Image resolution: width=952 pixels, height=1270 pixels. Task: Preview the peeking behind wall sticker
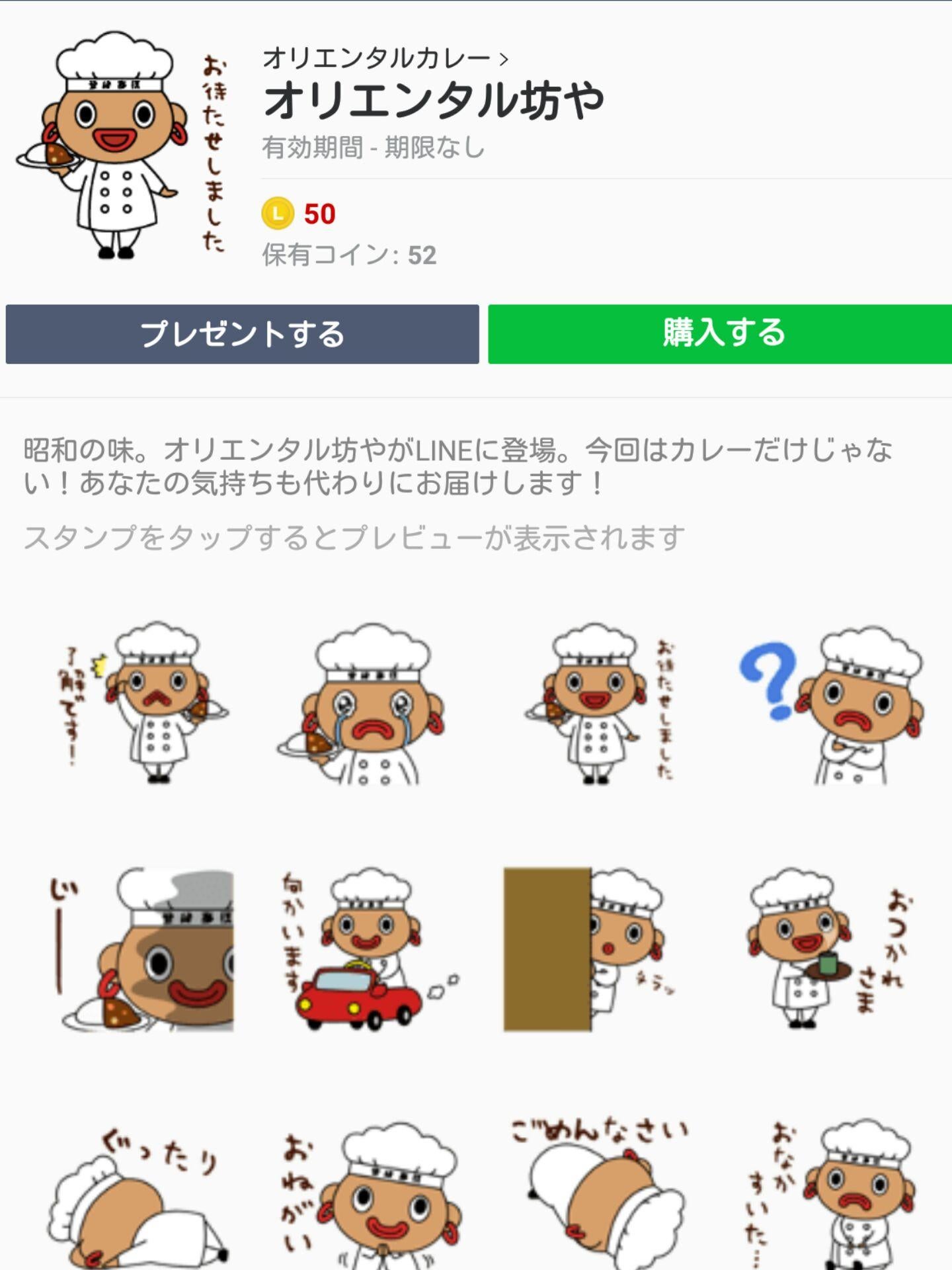587,949
